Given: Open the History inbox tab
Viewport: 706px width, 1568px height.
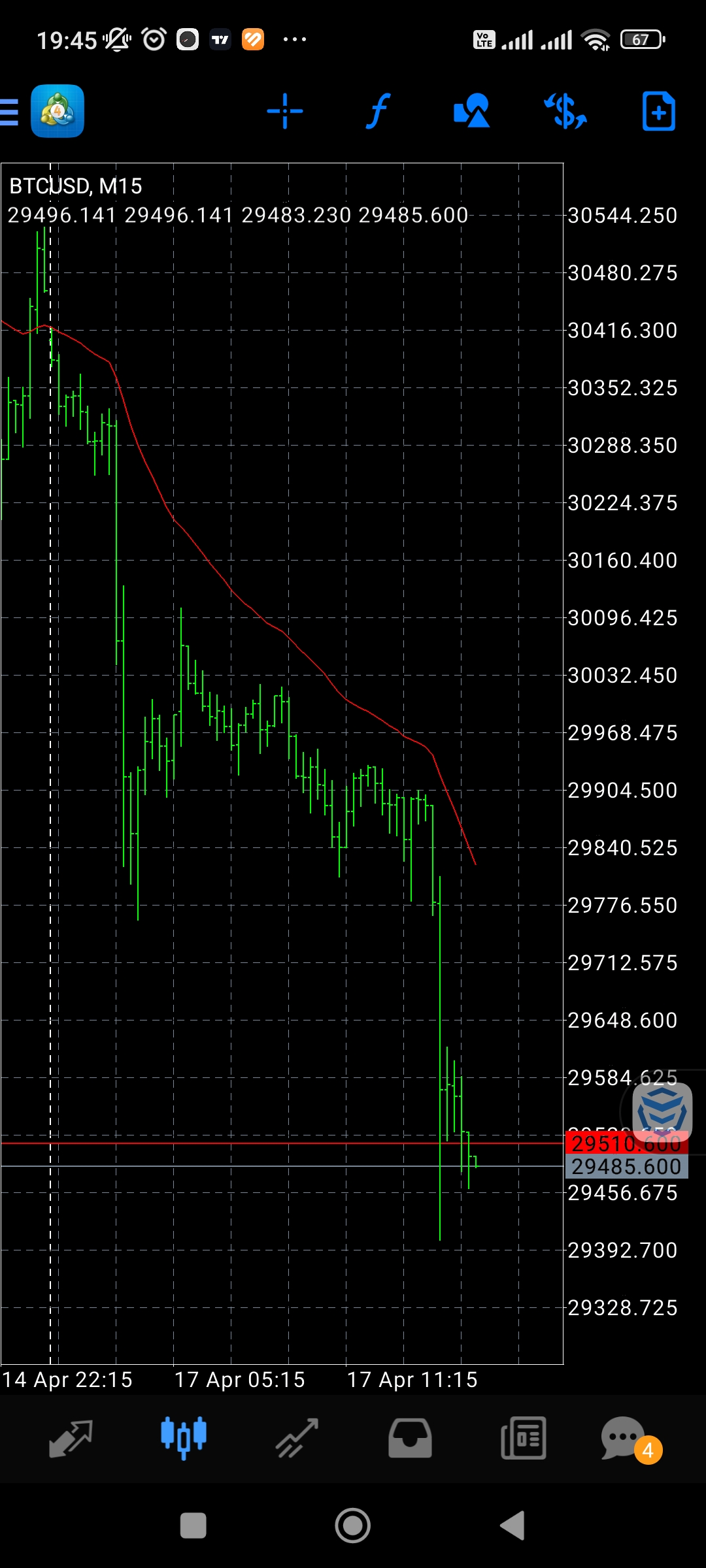Looking at the screenshot, I should click(410, 1438).
